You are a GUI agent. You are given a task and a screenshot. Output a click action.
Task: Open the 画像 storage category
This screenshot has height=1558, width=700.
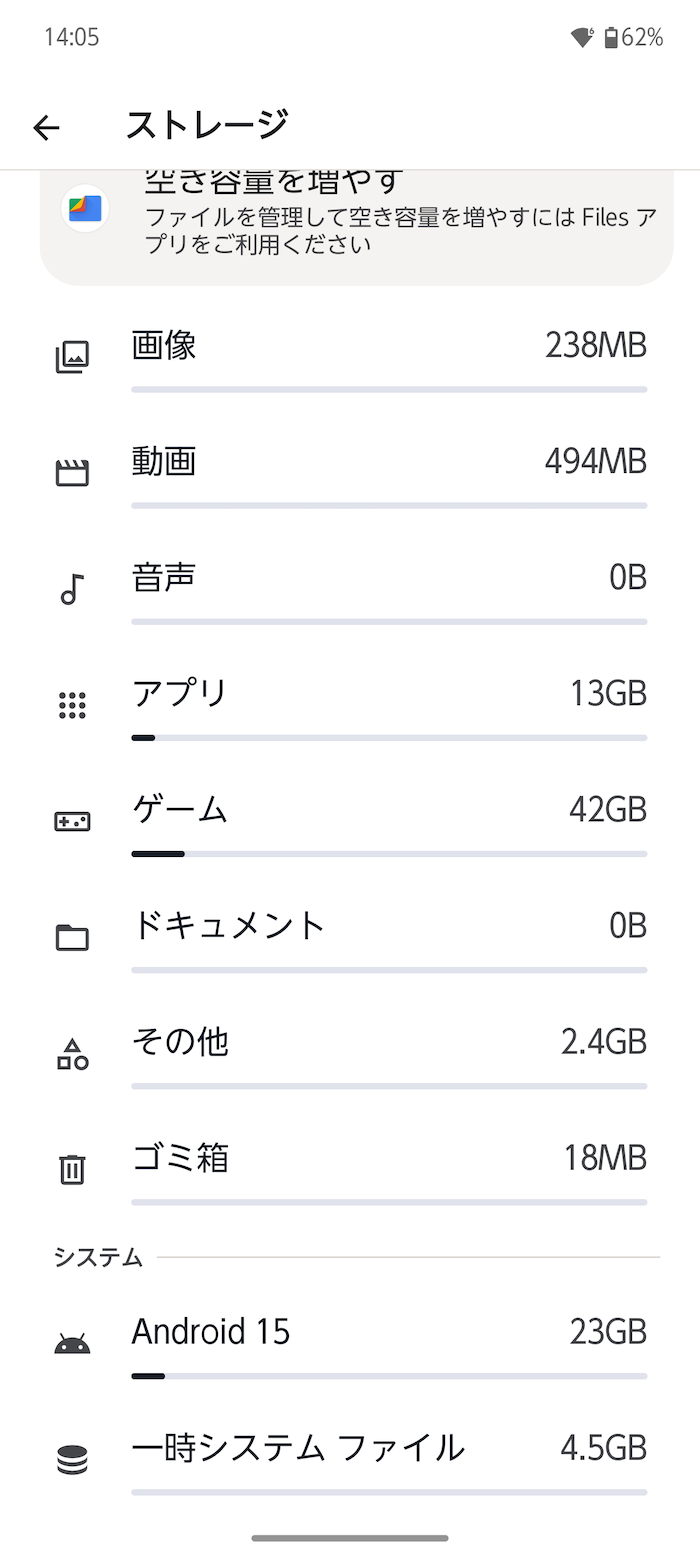pos(350,358)
